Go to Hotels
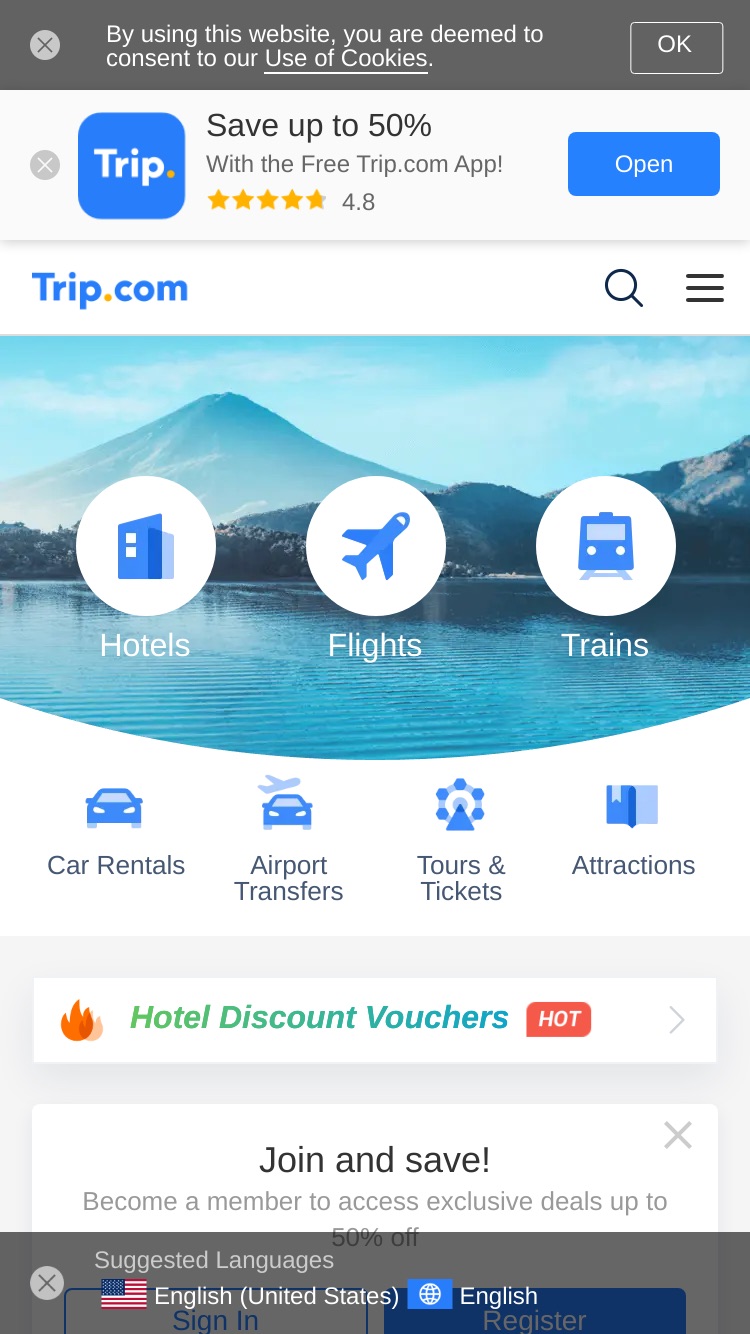This screenshot has width=750, height=1334. (x=146, y=568)
